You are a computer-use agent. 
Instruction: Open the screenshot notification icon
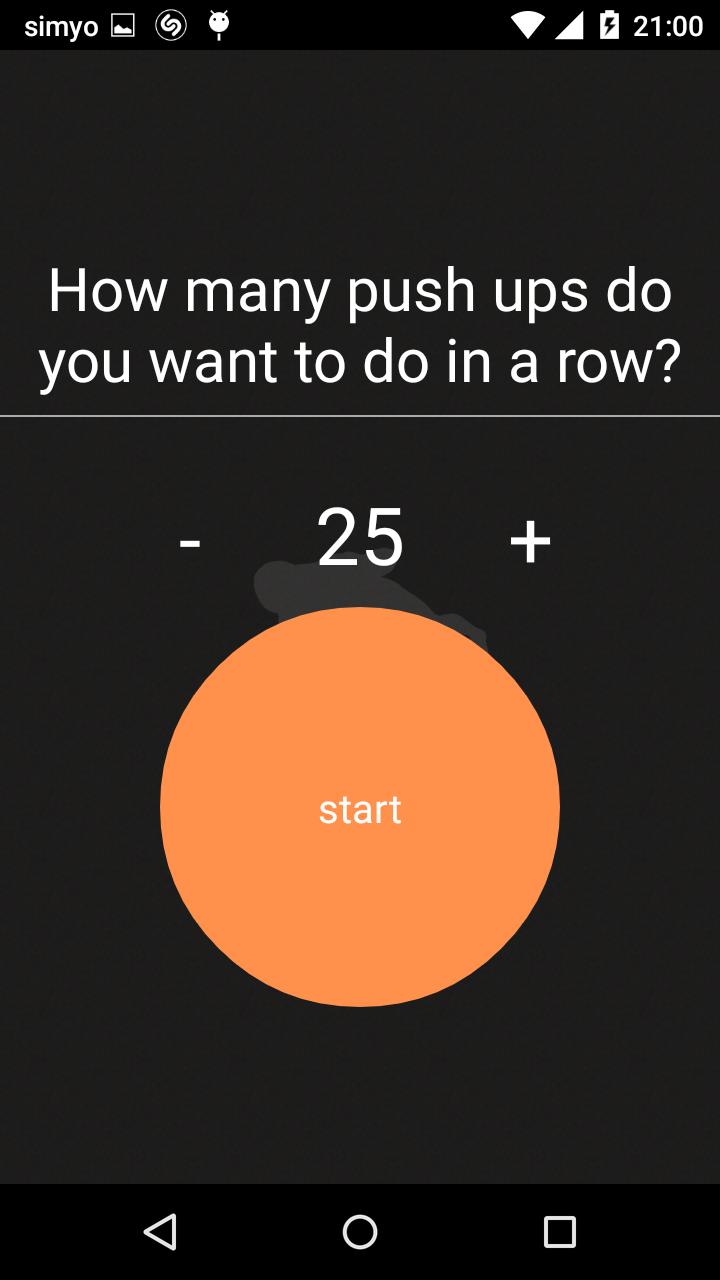(x=121, y=26)
